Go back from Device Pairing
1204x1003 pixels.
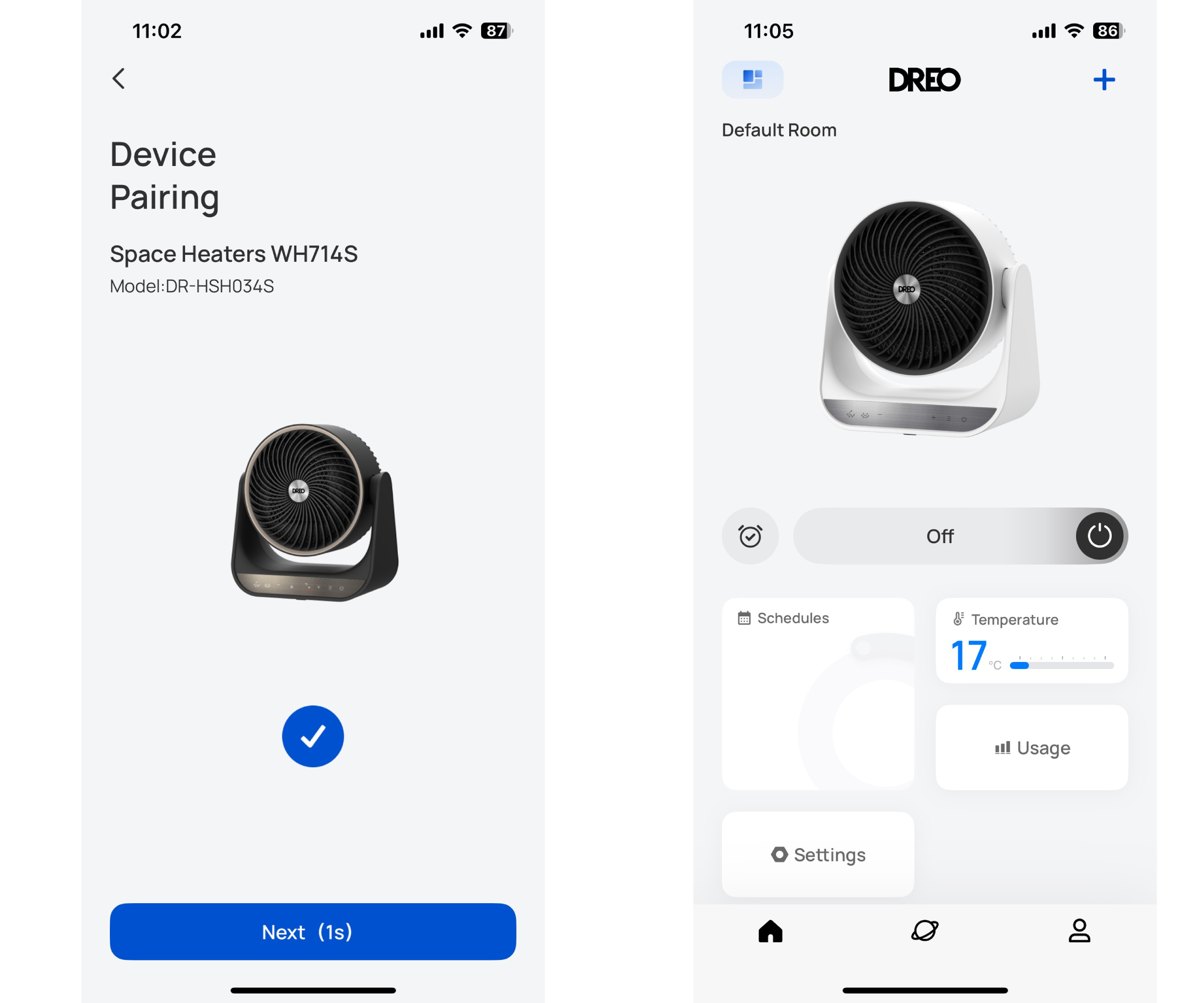119,79
